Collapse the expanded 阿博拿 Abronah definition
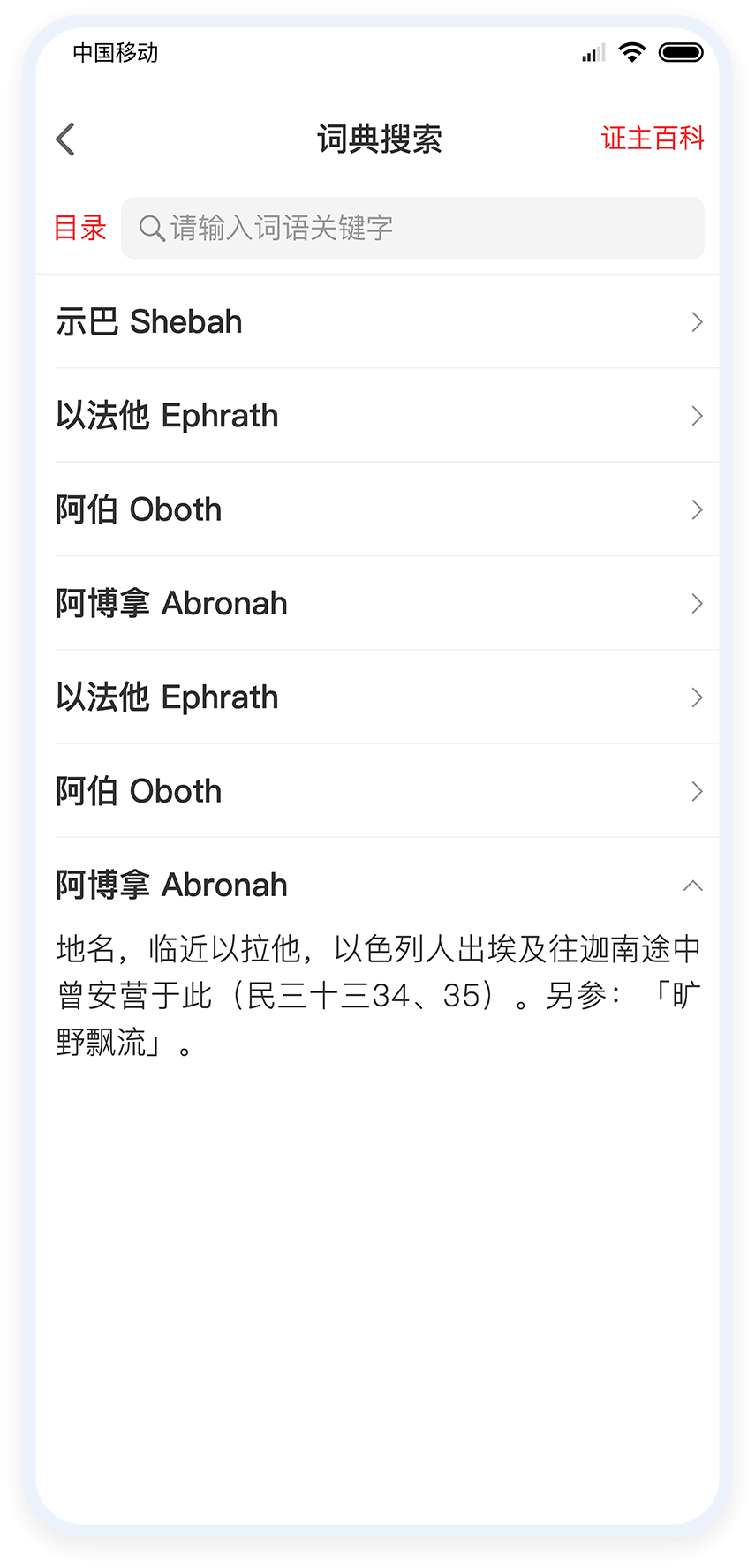755x1568 pixels. 692,886
